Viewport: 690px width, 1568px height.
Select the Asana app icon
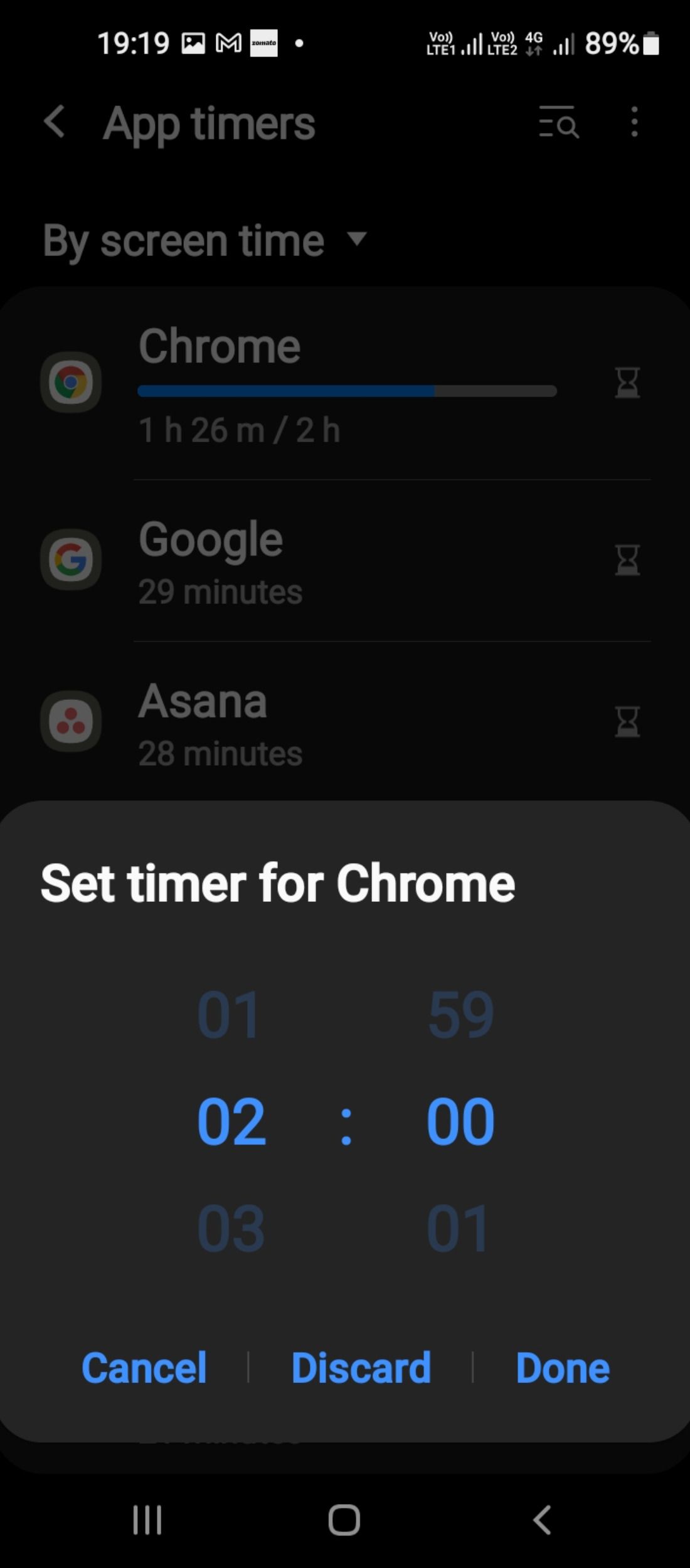pyautogui.click(x=71, y=721)
